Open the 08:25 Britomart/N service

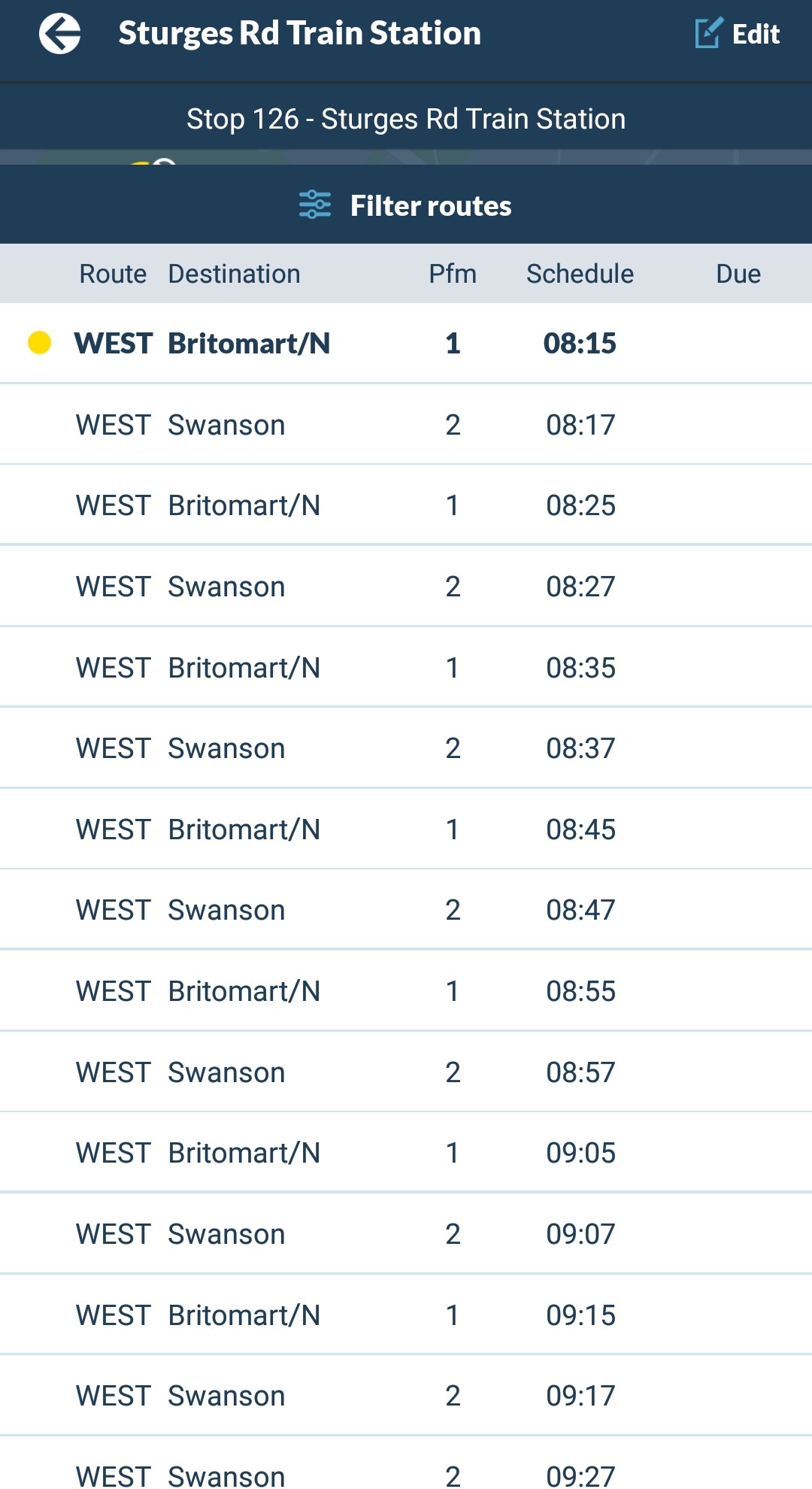(406, 505)
